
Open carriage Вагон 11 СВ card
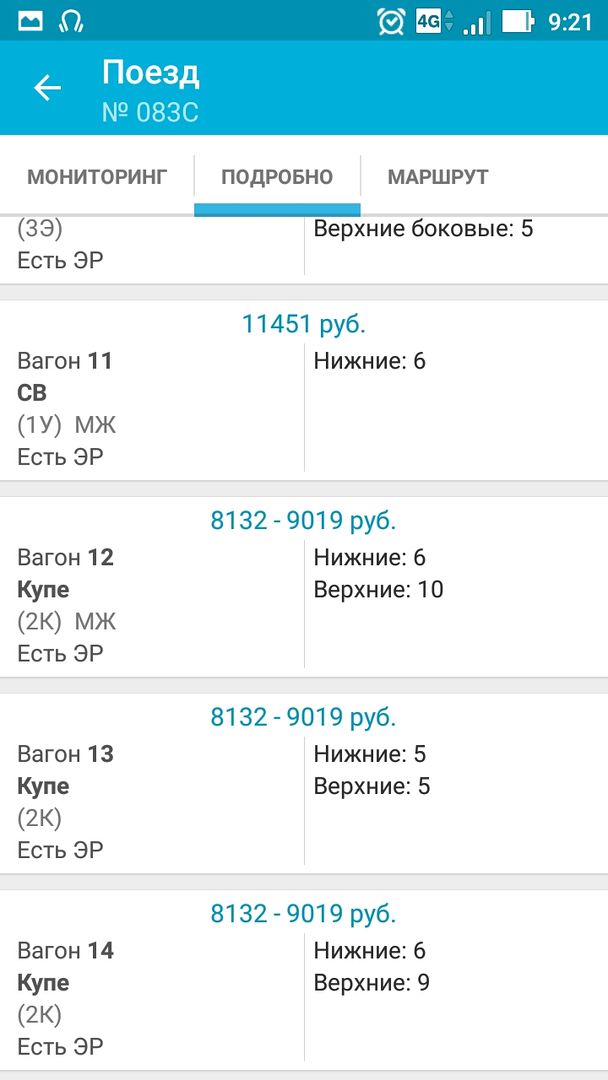(x=304, y=392)
